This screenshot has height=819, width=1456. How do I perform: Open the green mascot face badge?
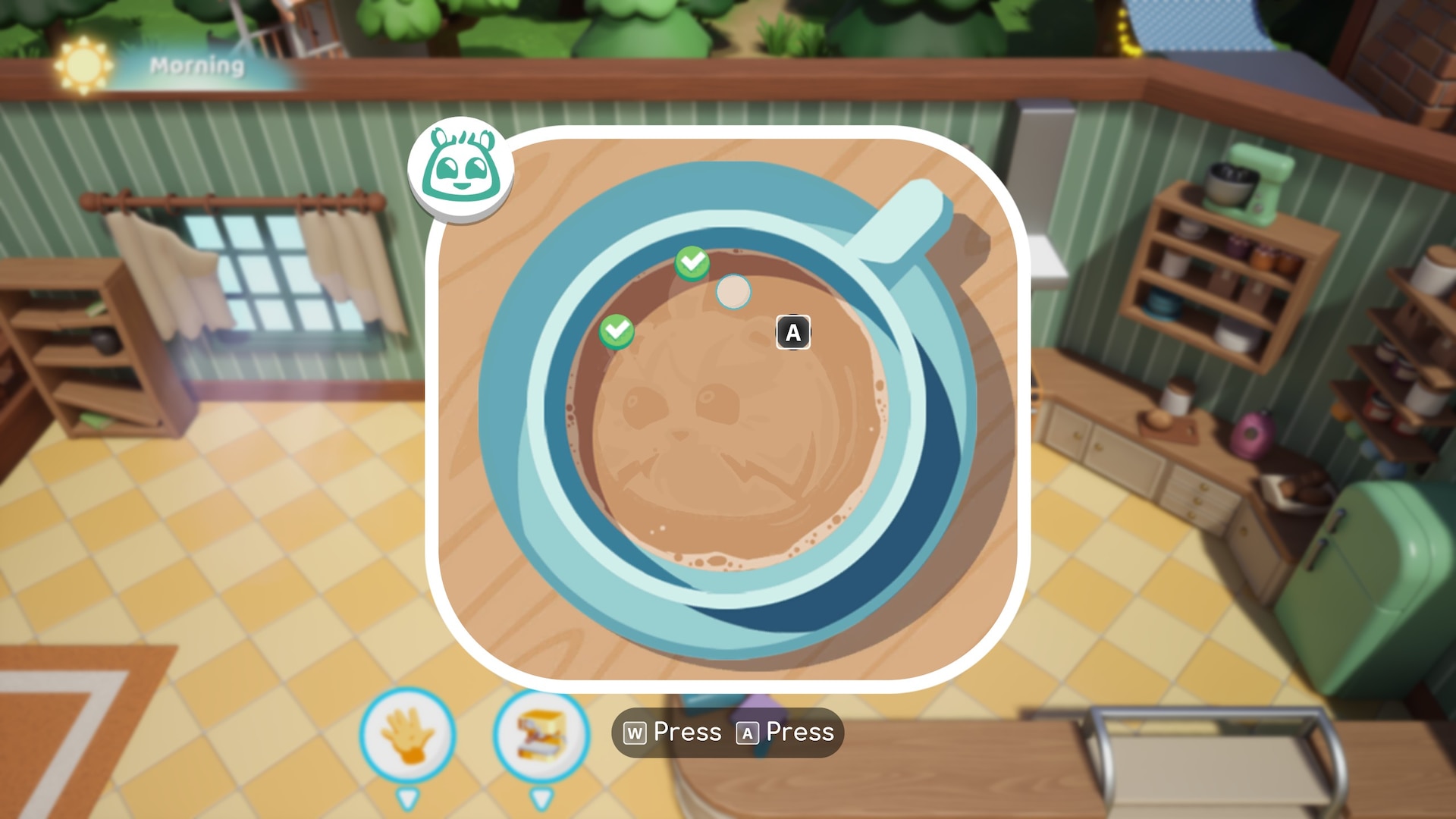click(x=460, y=170)
